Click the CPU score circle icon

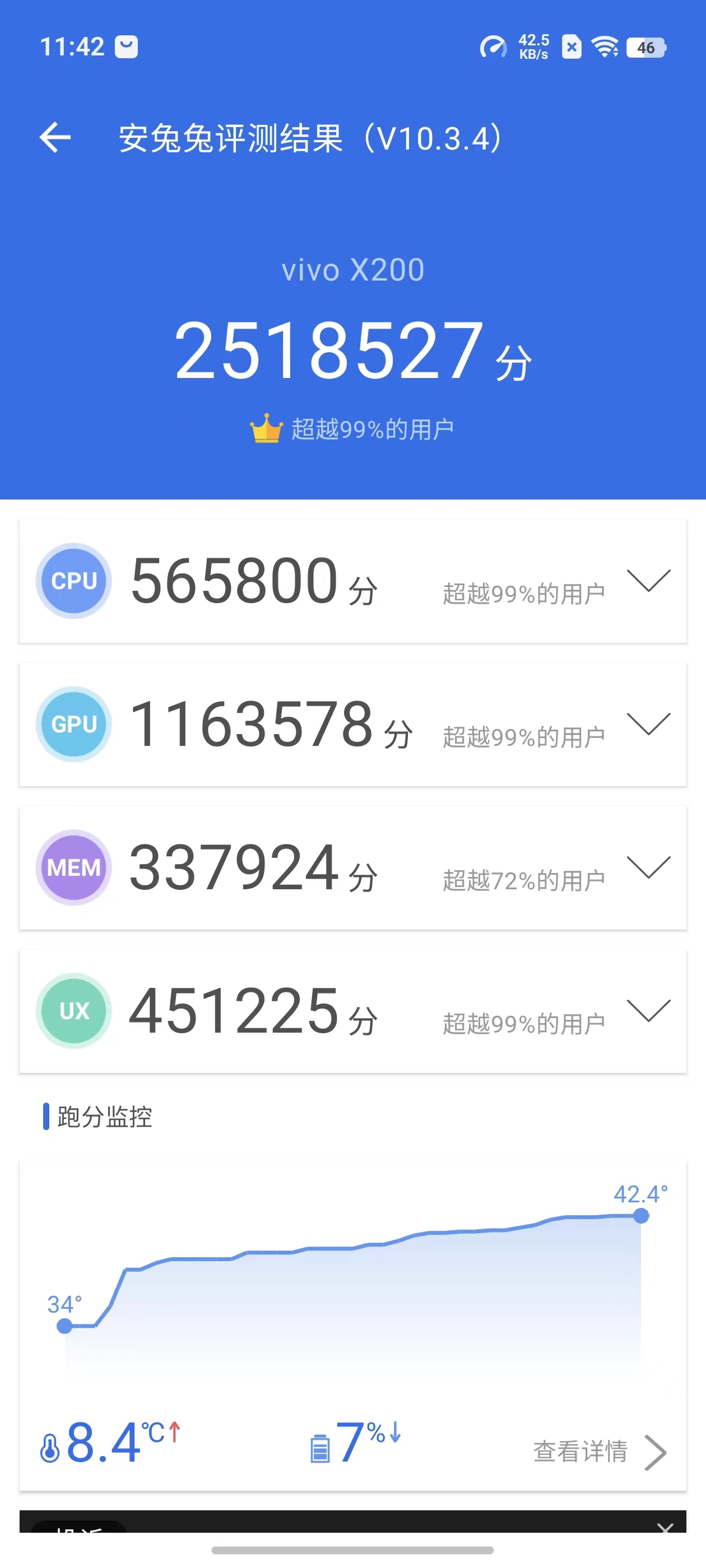(x=73, y=582)
